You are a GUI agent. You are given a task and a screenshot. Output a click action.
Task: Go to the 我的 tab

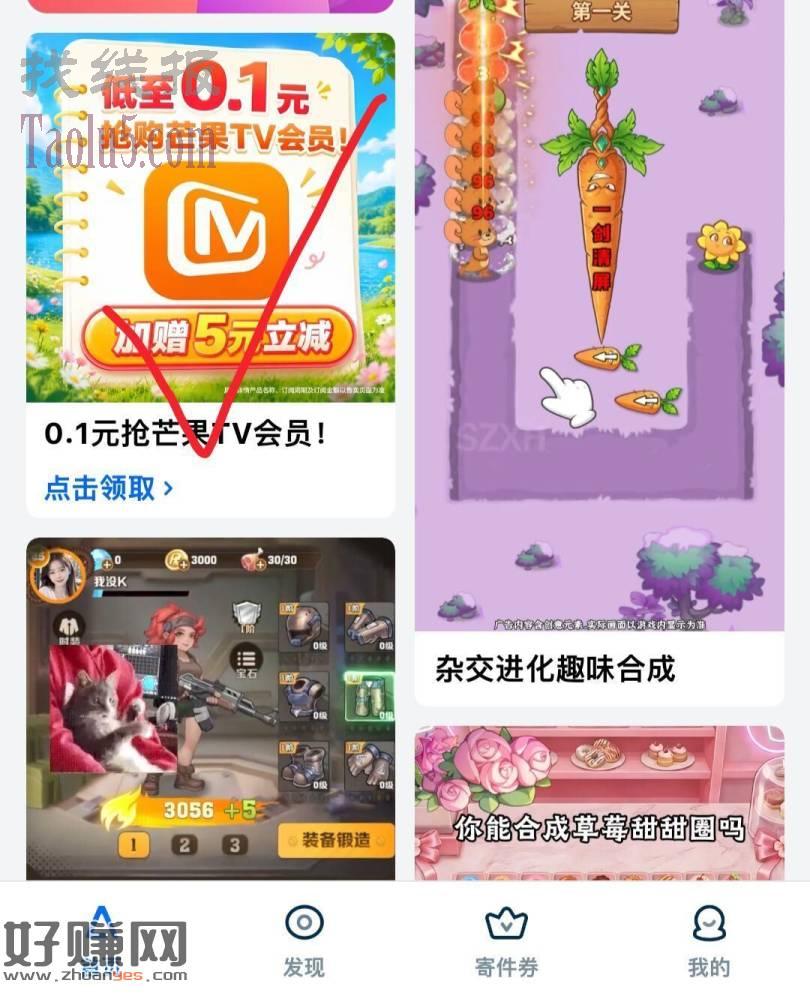pyautogui.click(x=709, y=942)
